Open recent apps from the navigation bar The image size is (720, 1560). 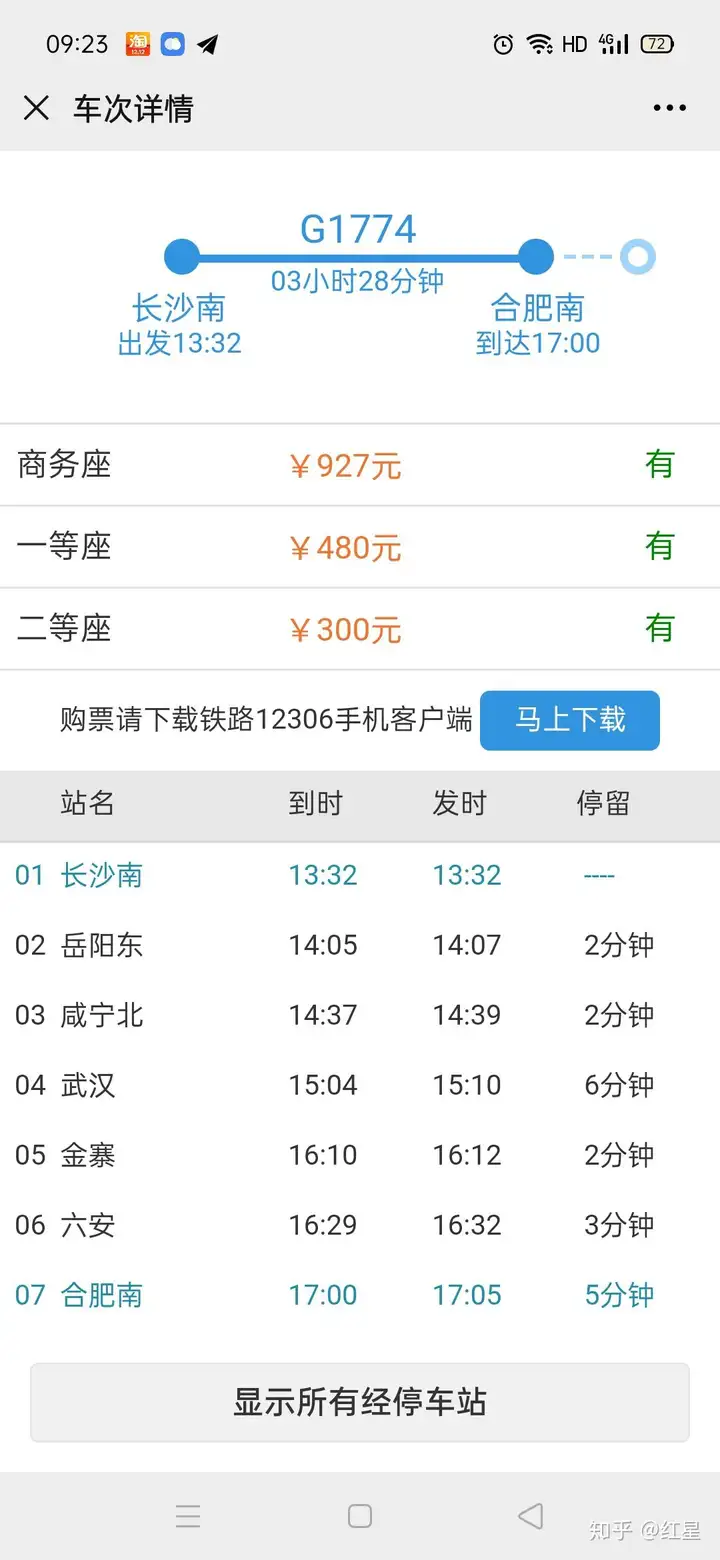click(x=188, y=1516)
